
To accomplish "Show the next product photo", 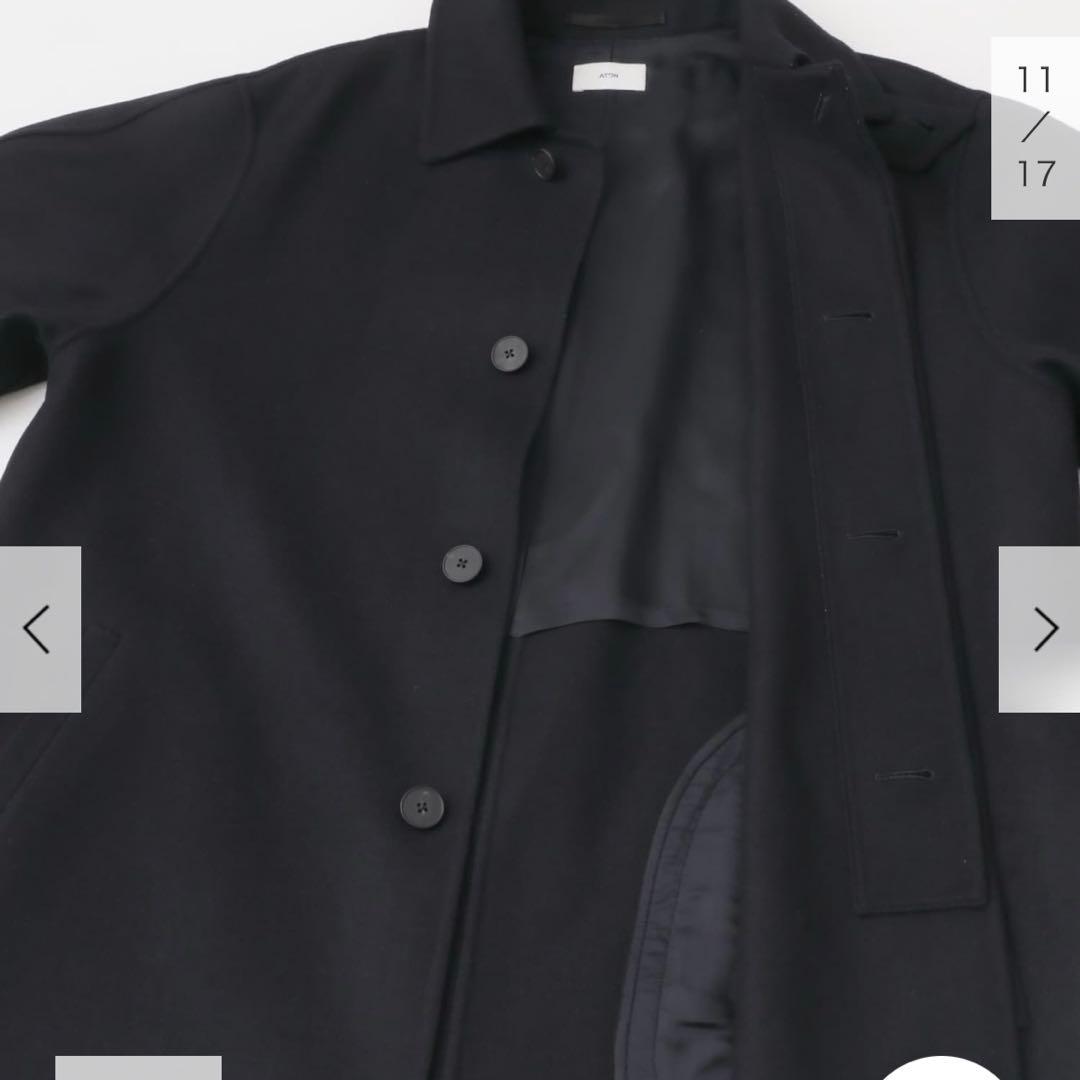I will pos(1040,629).
